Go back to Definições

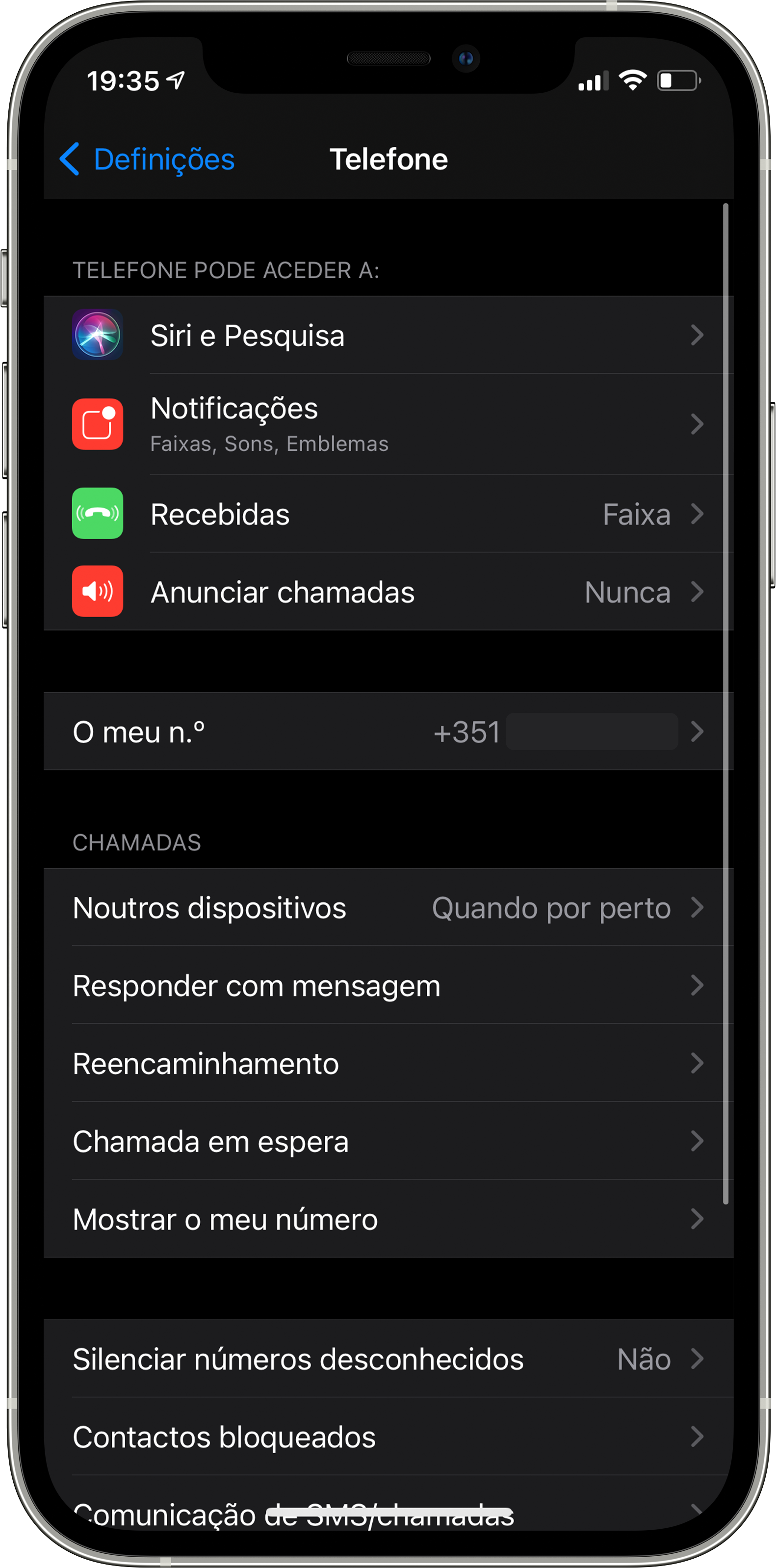[x=147, y=159]
